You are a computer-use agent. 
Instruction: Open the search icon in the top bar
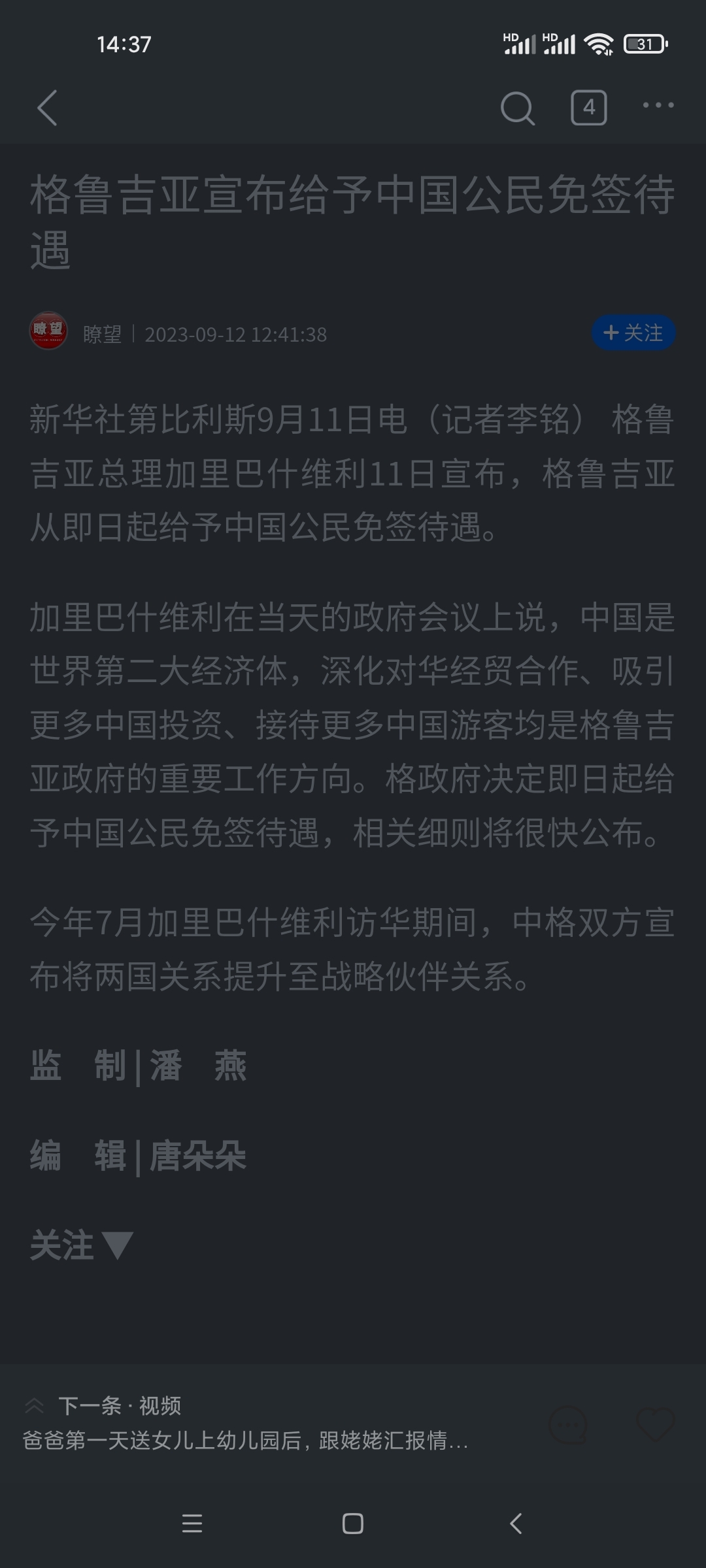517,108
